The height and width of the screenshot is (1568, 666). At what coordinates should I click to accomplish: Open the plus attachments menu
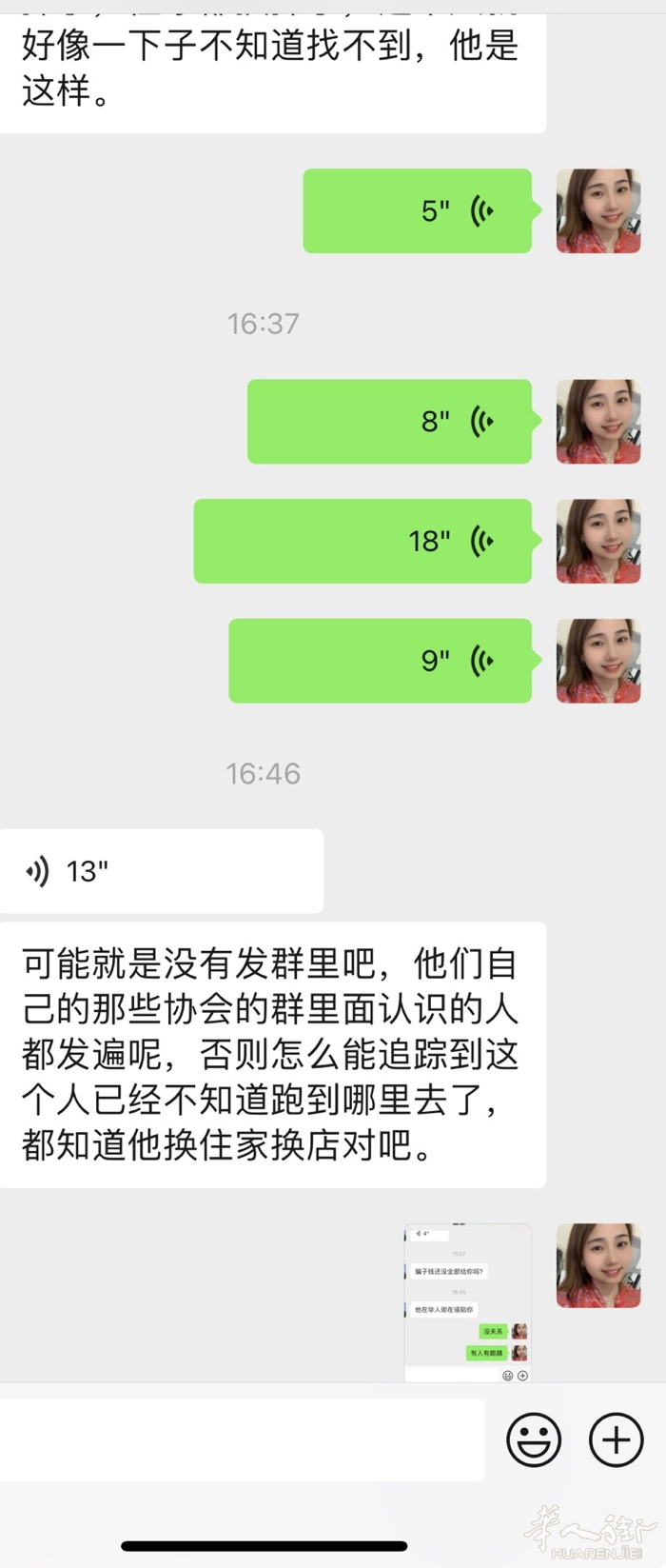tap(617, 1439)
